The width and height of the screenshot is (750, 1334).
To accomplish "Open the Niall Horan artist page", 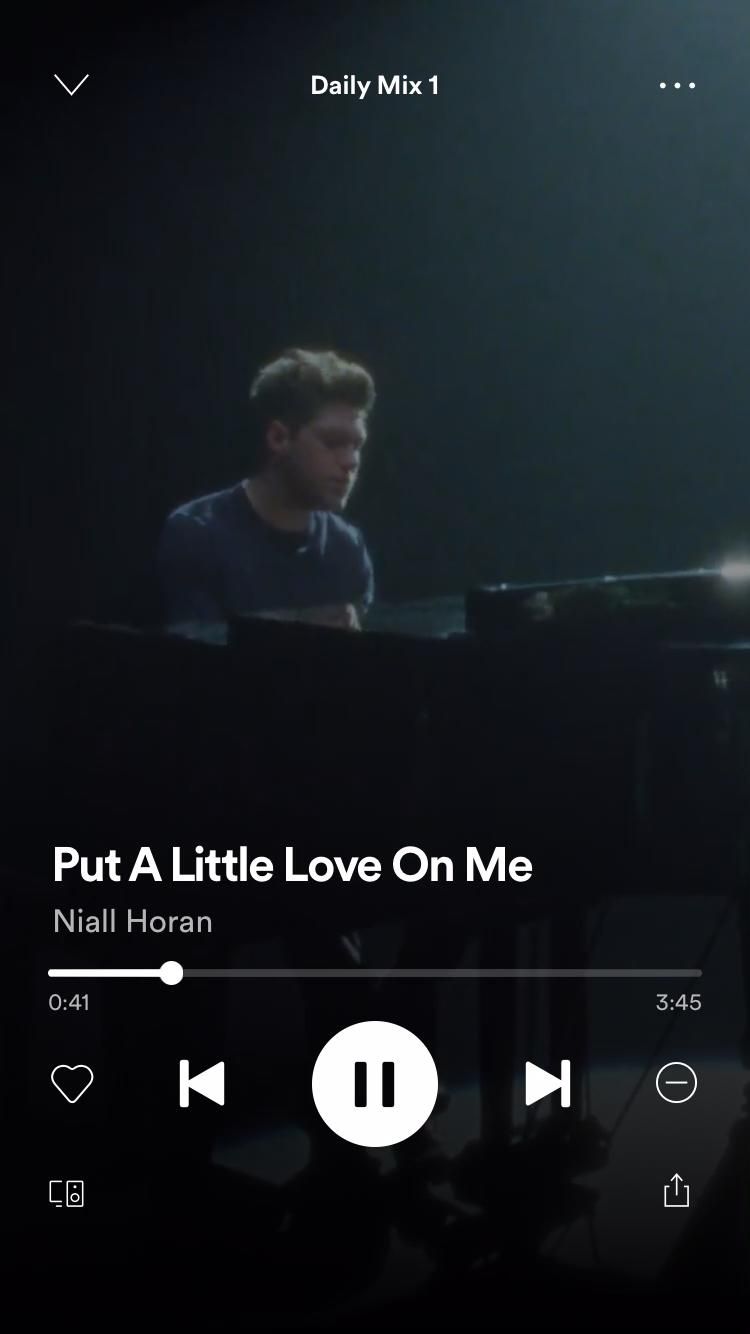I will [132, 921].
